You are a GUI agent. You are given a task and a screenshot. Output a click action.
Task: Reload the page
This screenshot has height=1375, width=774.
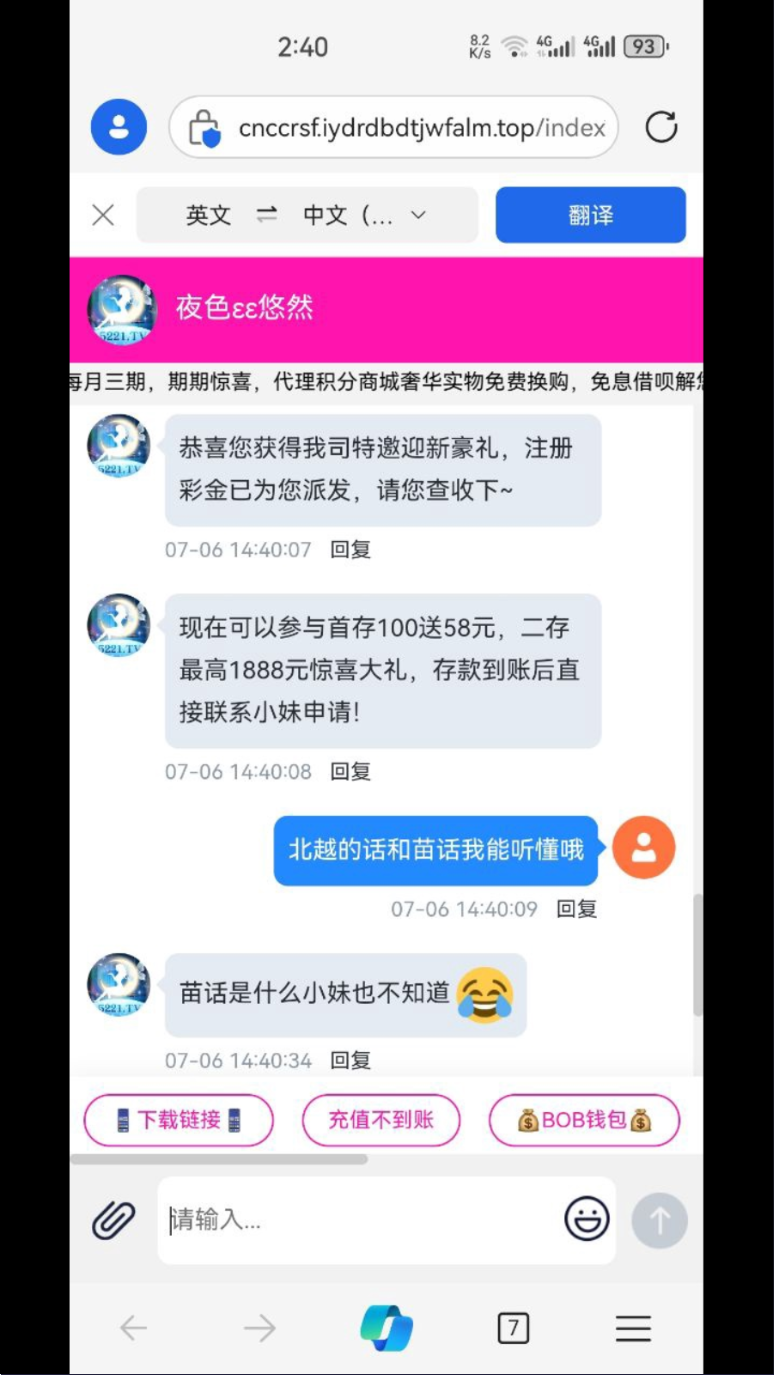661,127
